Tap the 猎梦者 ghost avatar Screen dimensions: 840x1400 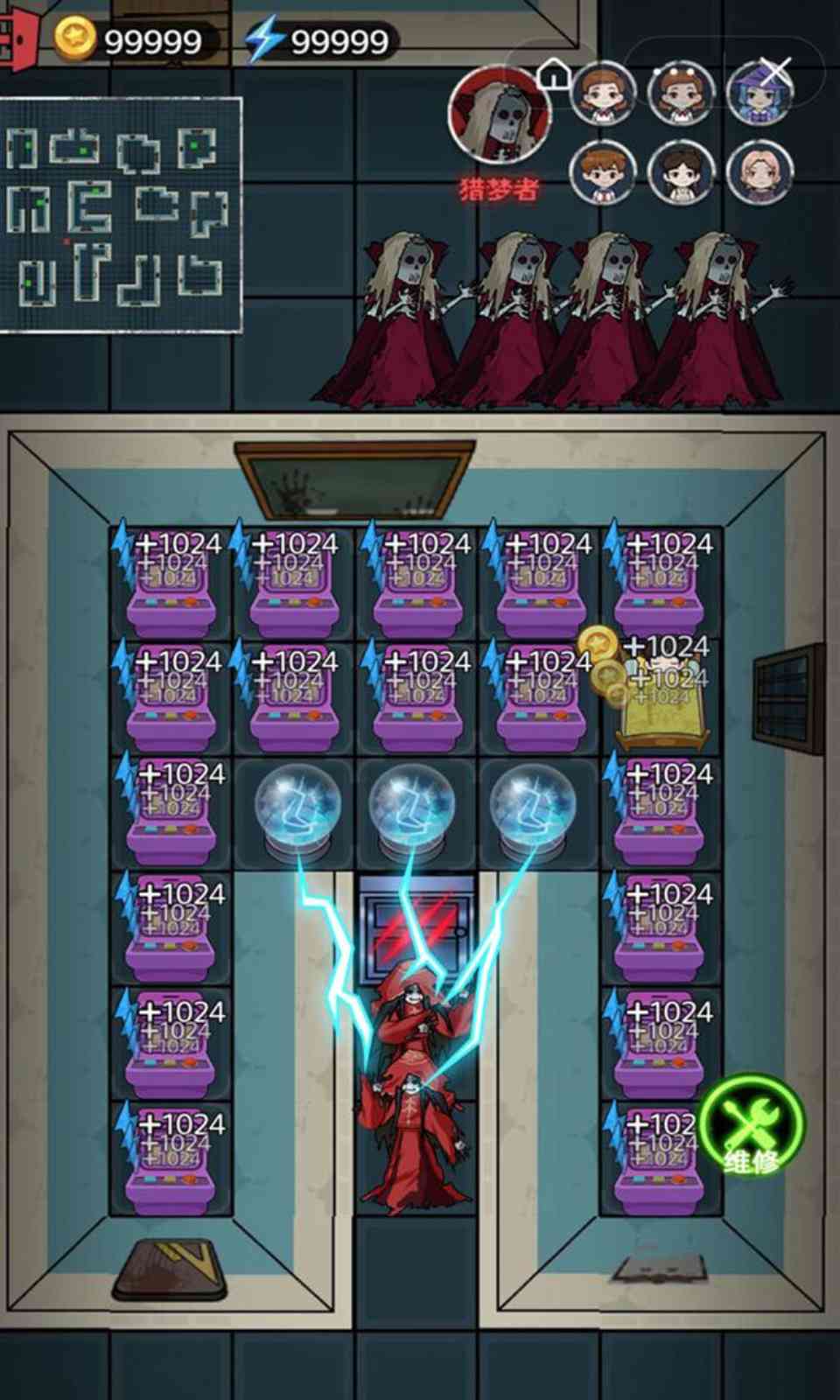pos(499,116)
